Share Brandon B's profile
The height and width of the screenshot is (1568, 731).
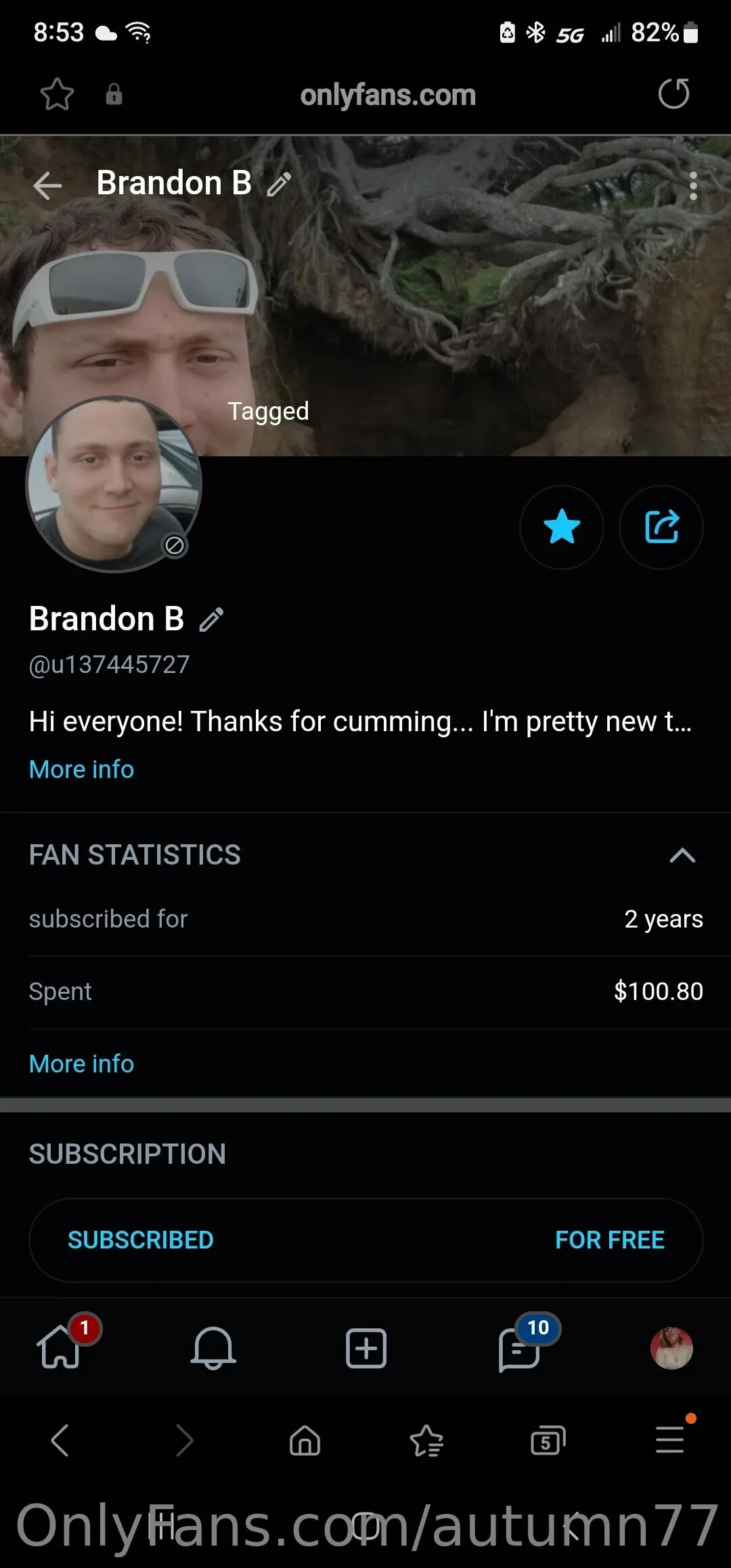click(x=661, y=527)
